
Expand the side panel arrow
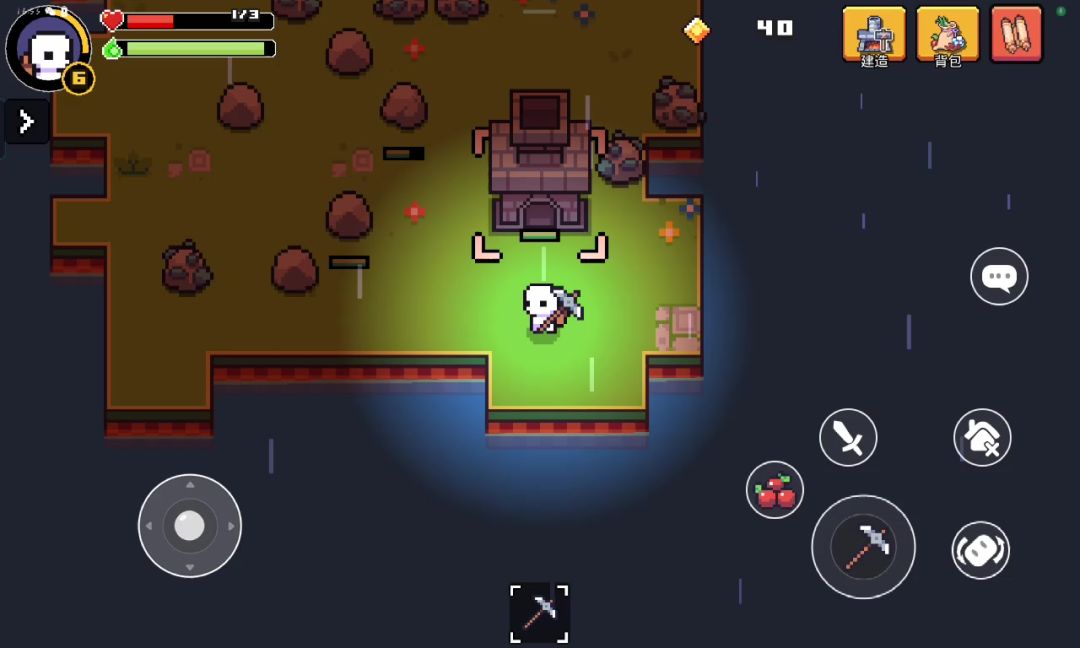tap(26, 122)
